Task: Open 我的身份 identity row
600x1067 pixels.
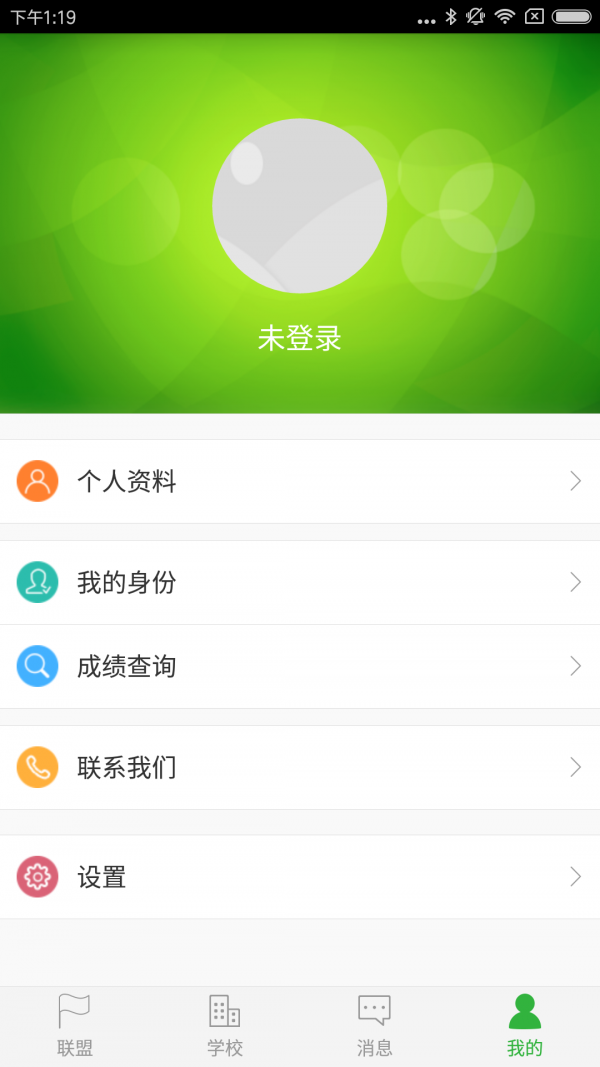Action: click(x=299, y=582)
